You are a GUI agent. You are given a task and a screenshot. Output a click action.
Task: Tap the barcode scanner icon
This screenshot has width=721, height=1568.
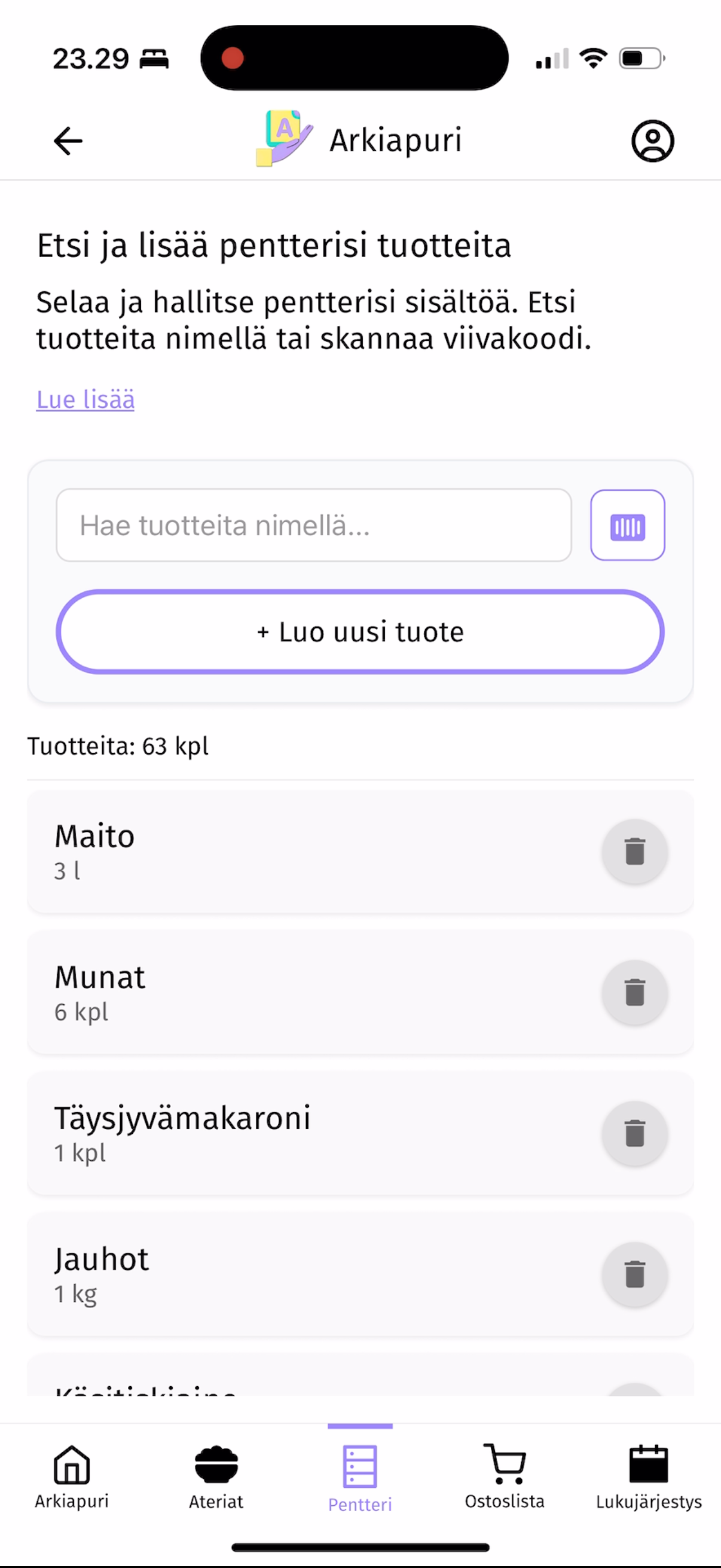tap(628, 524)
